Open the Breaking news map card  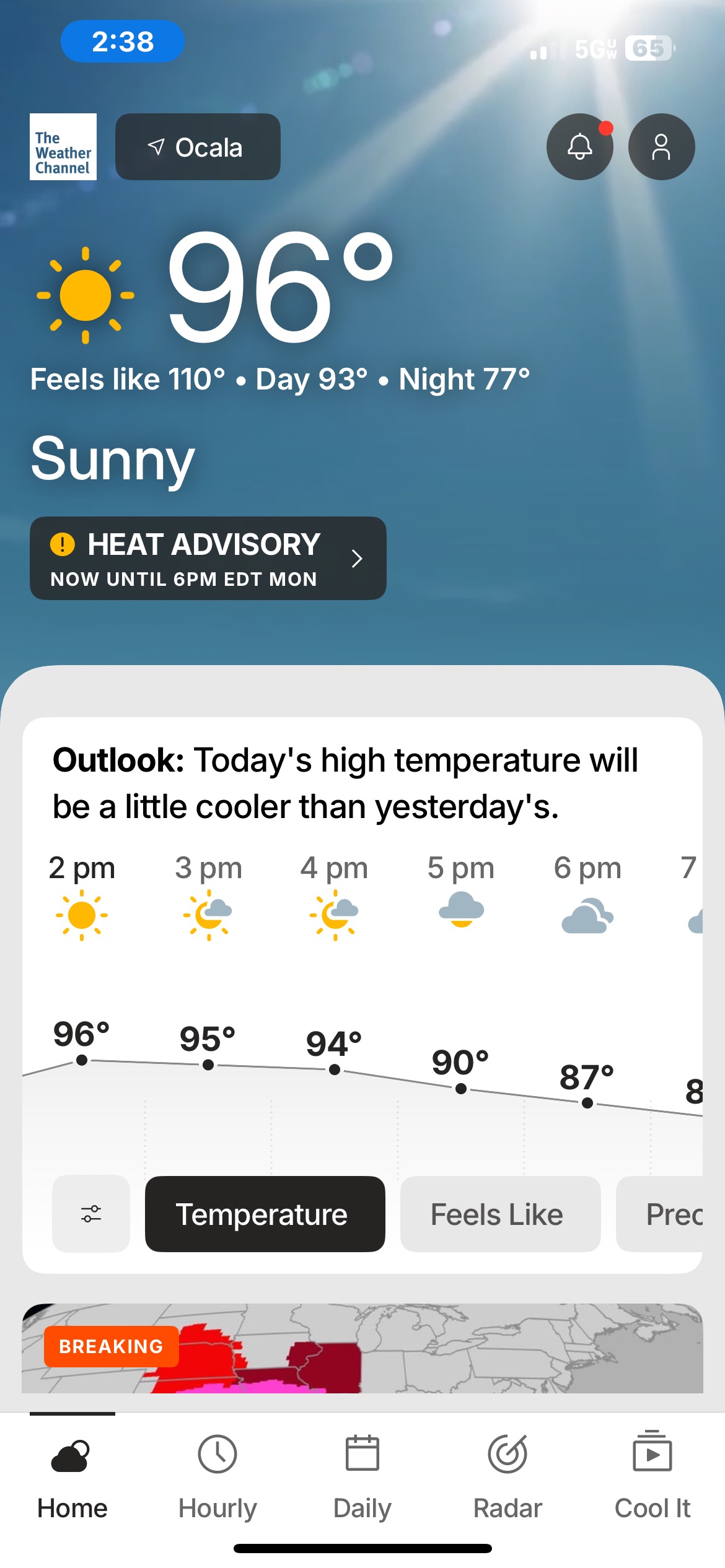[x=362, y=1349]
